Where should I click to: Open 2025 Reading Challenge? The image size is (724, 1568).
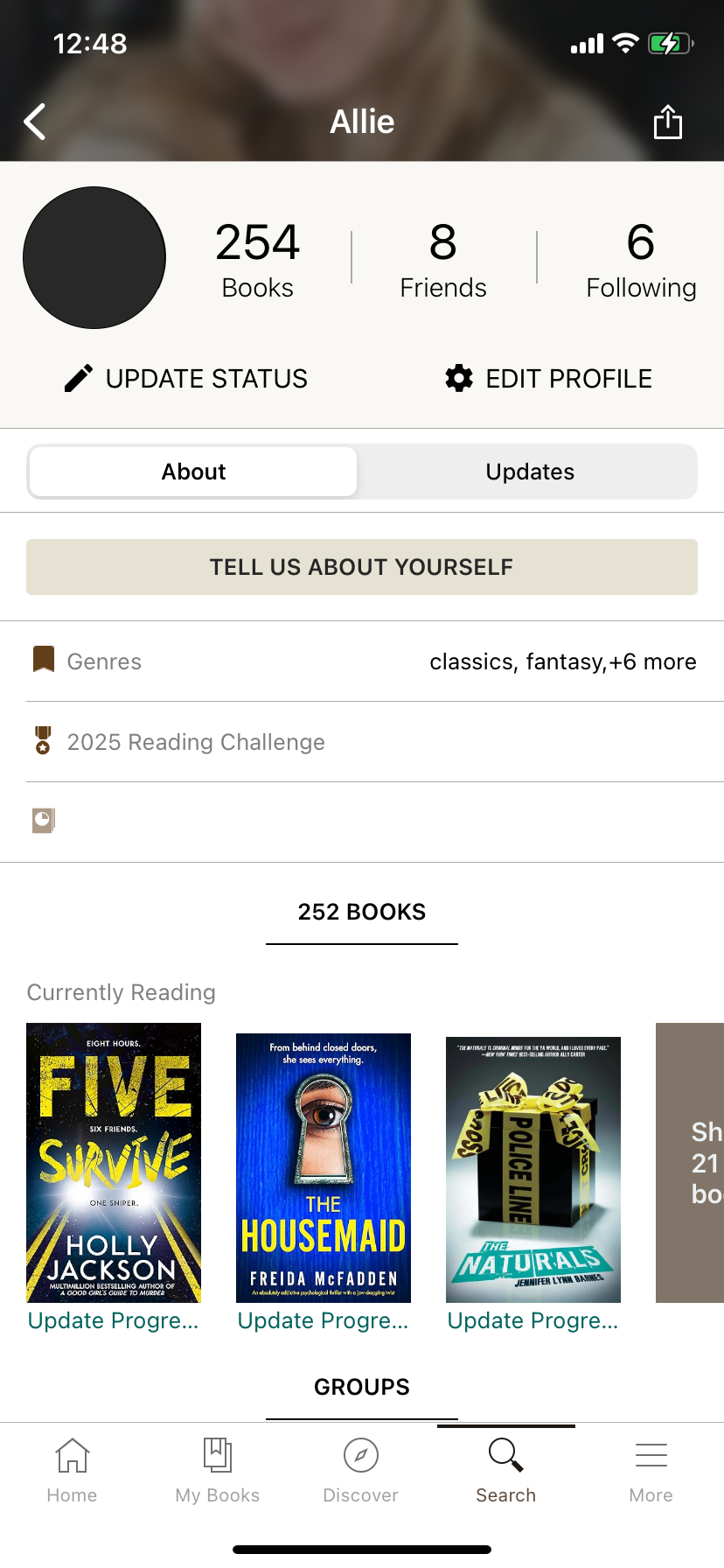click(196, 742)
